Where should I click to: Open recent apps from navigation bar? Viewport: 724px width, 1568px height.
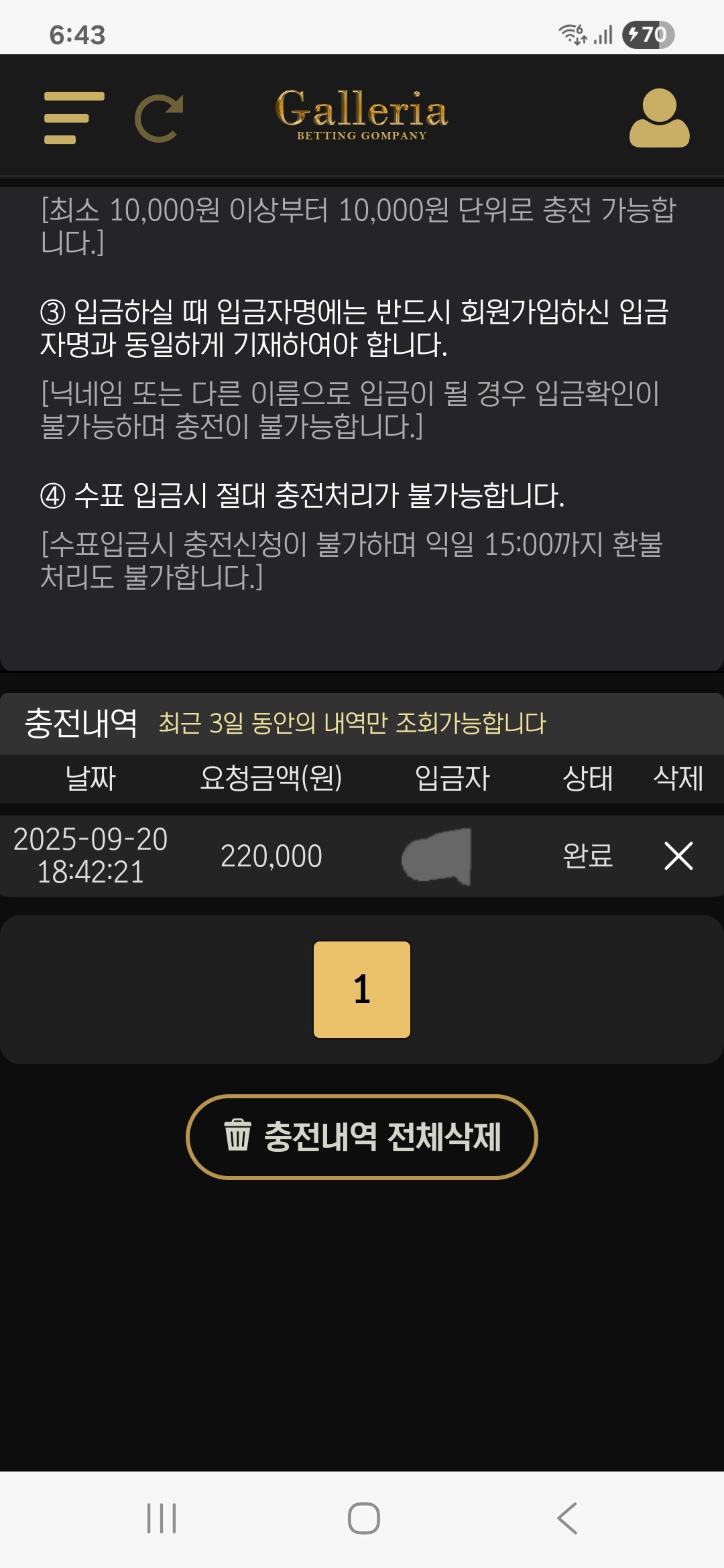[162, 1518]
